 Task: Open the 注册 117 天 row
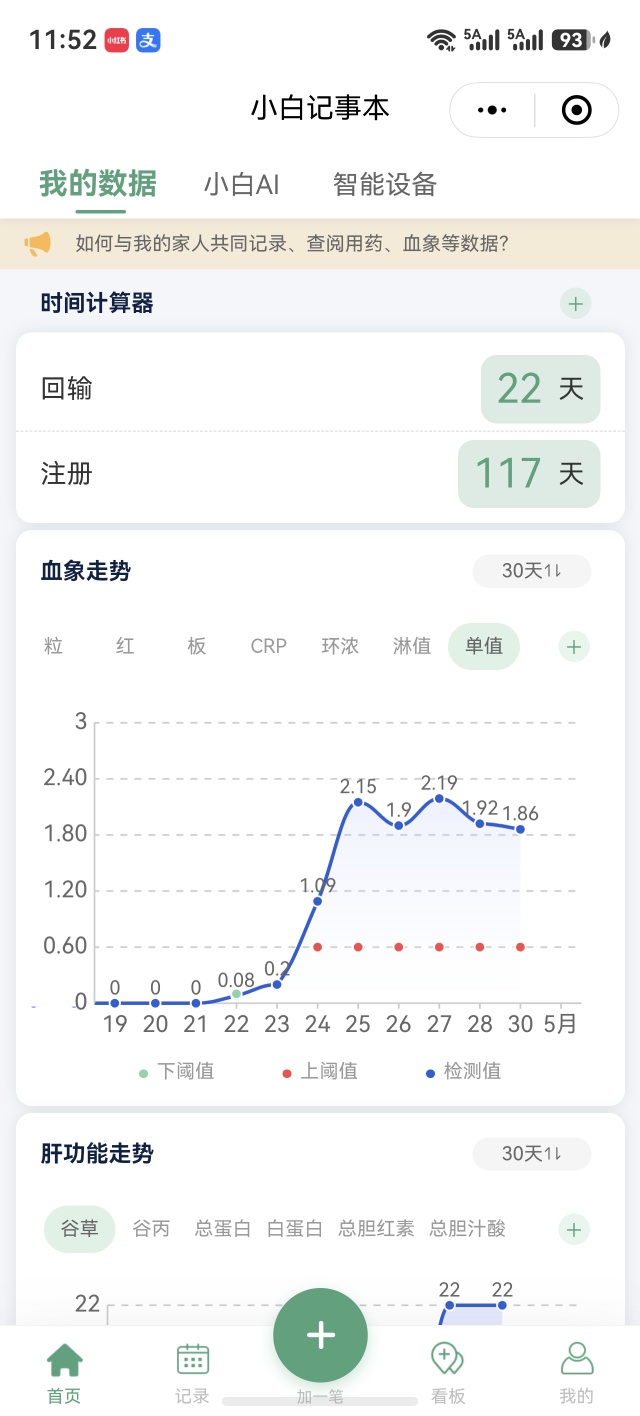tap(320, 473)
